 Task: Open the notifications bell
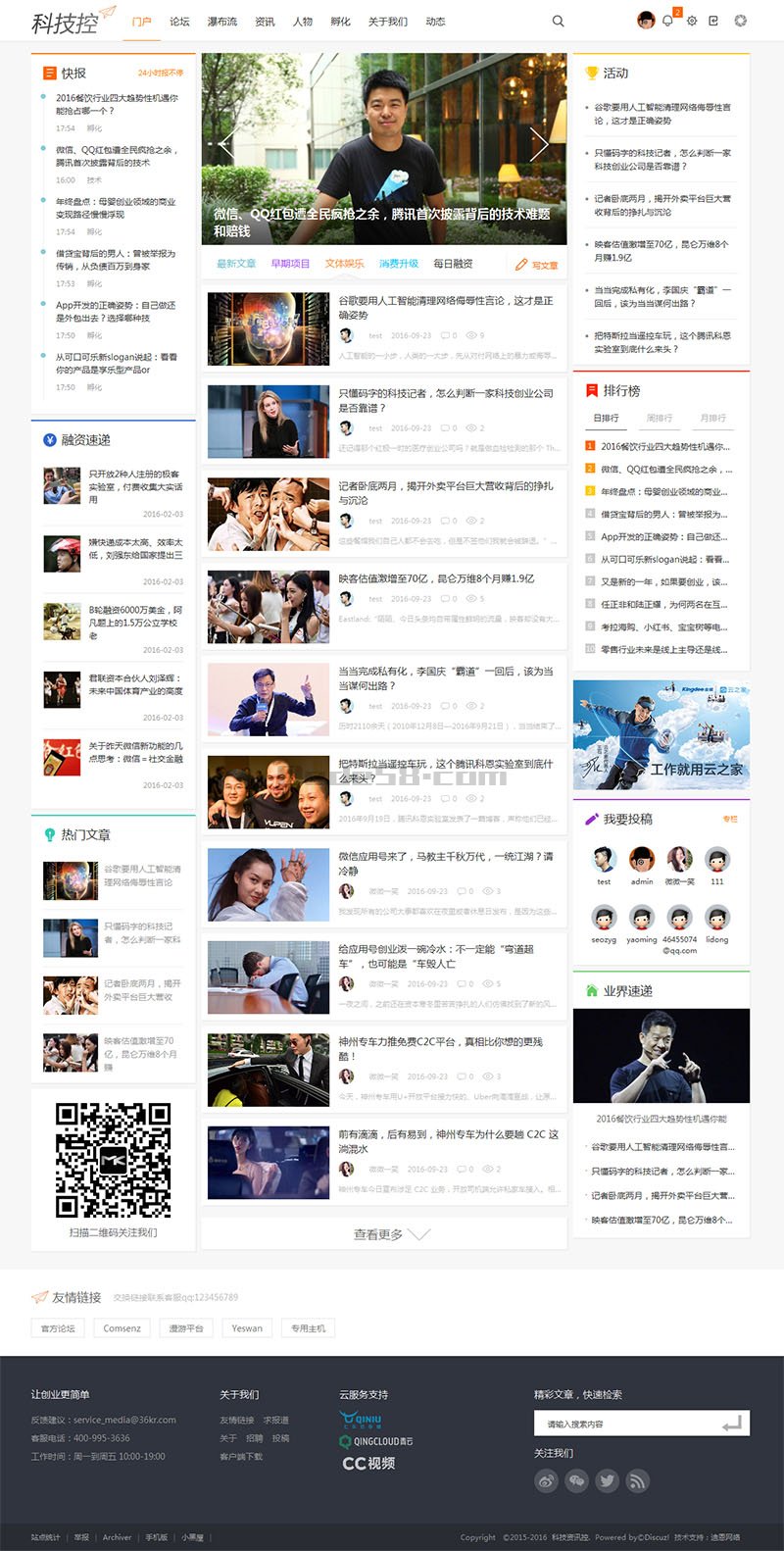tap(667, 21)
